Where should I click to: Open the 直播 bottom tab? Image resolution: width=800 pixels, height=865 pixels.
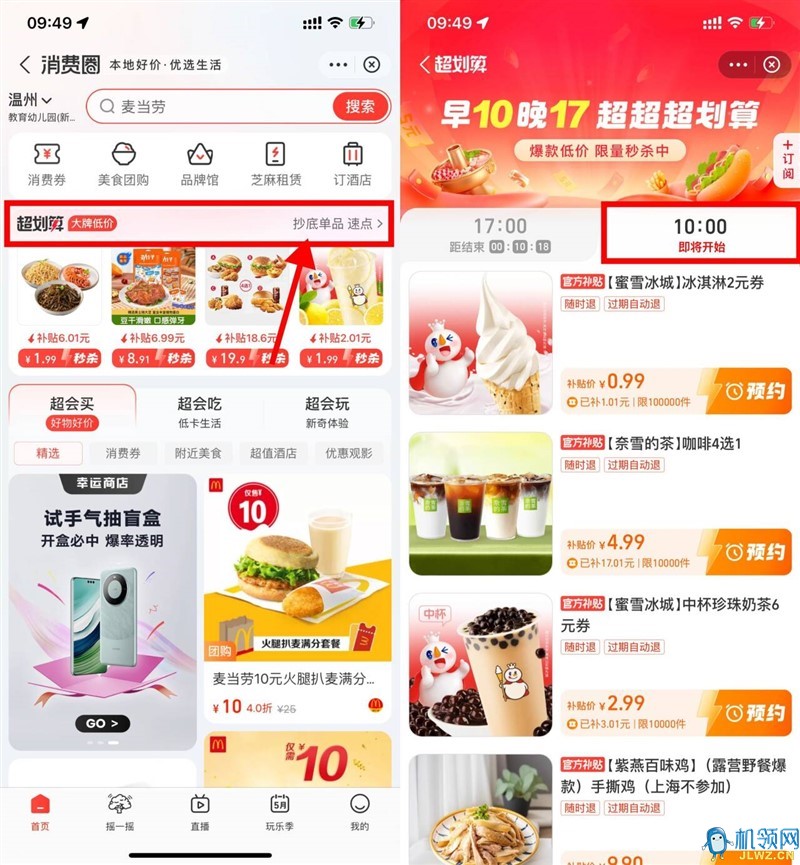(199, 811)
